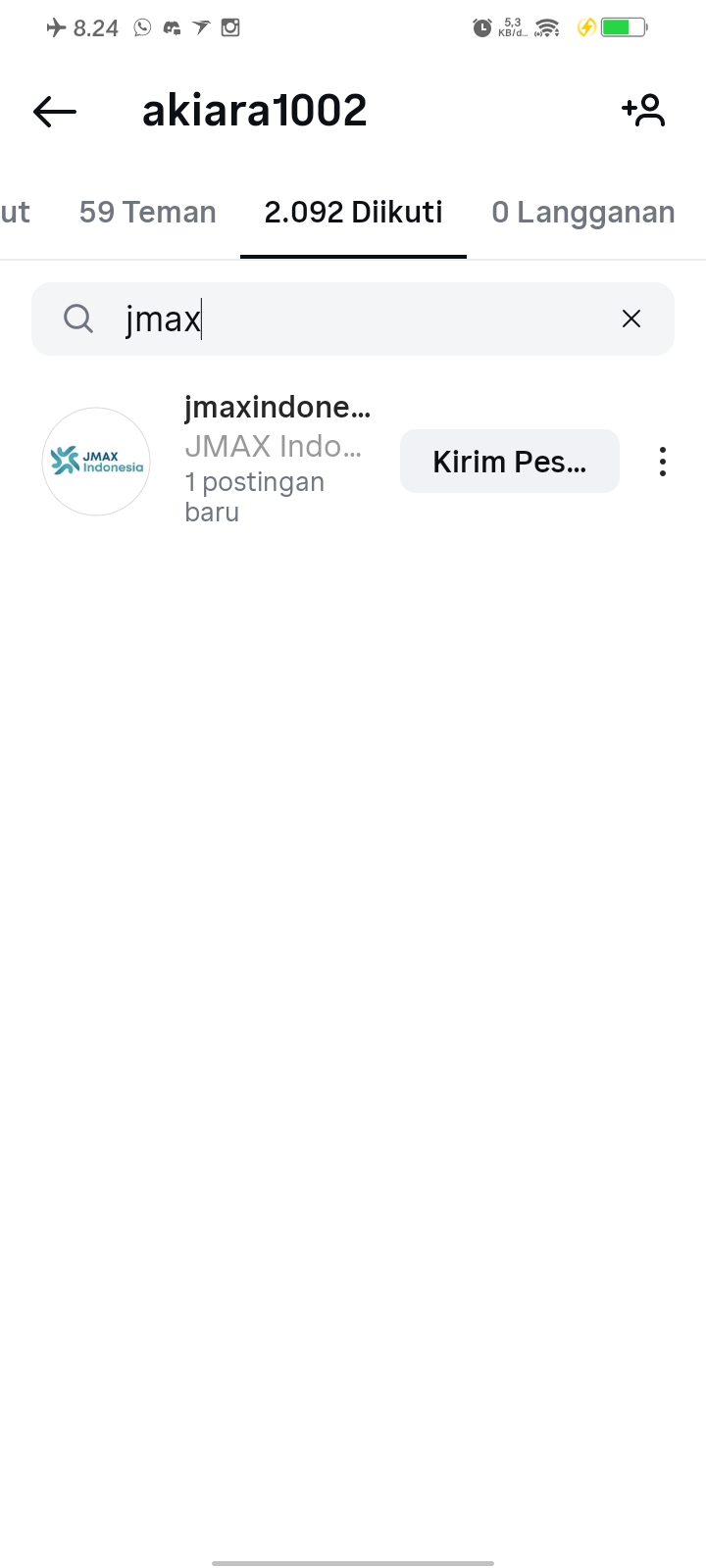This screenshot has width=706, height=1568.
Task: Open the add friends icon
Action: coord(644,111)
